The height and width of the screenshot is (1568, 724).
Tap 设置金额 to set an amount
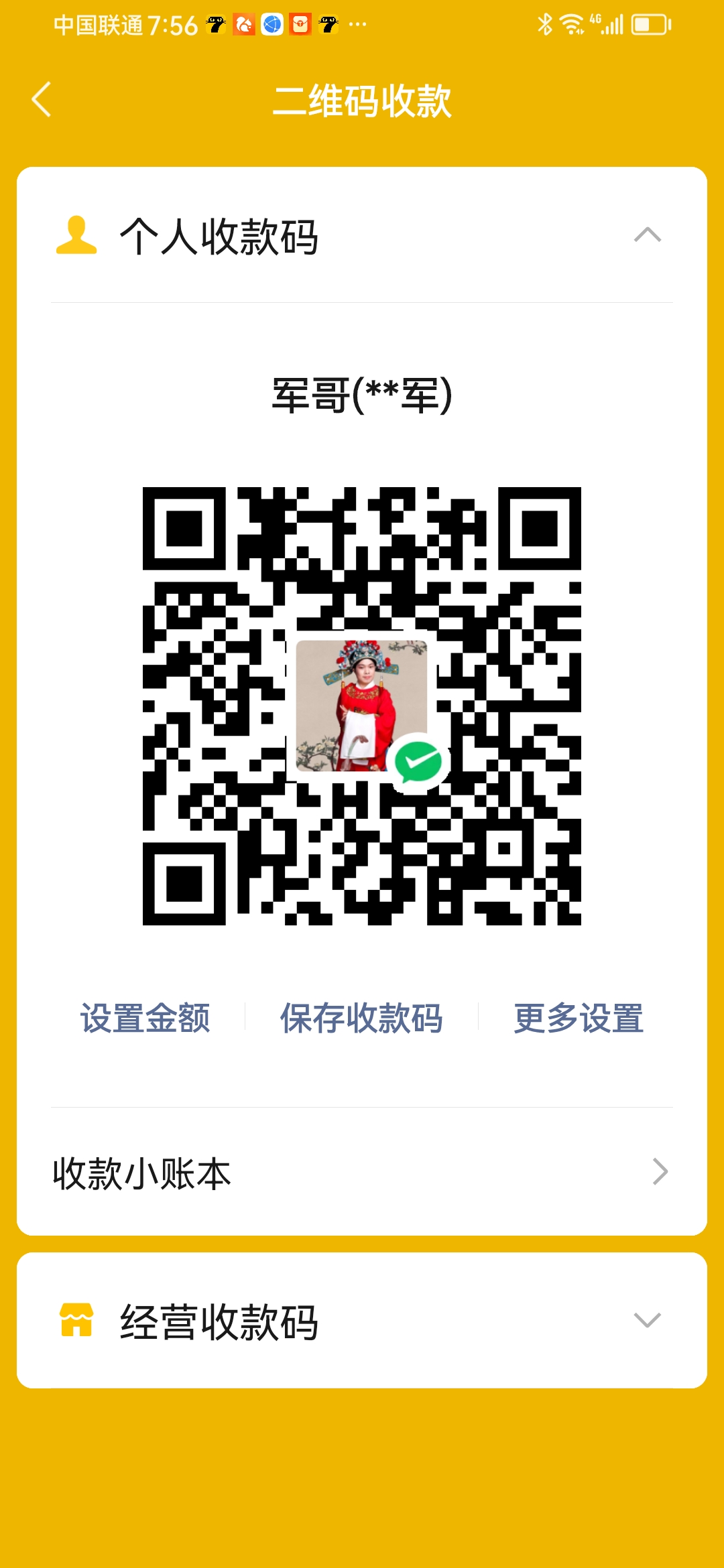pos(145,1018)
